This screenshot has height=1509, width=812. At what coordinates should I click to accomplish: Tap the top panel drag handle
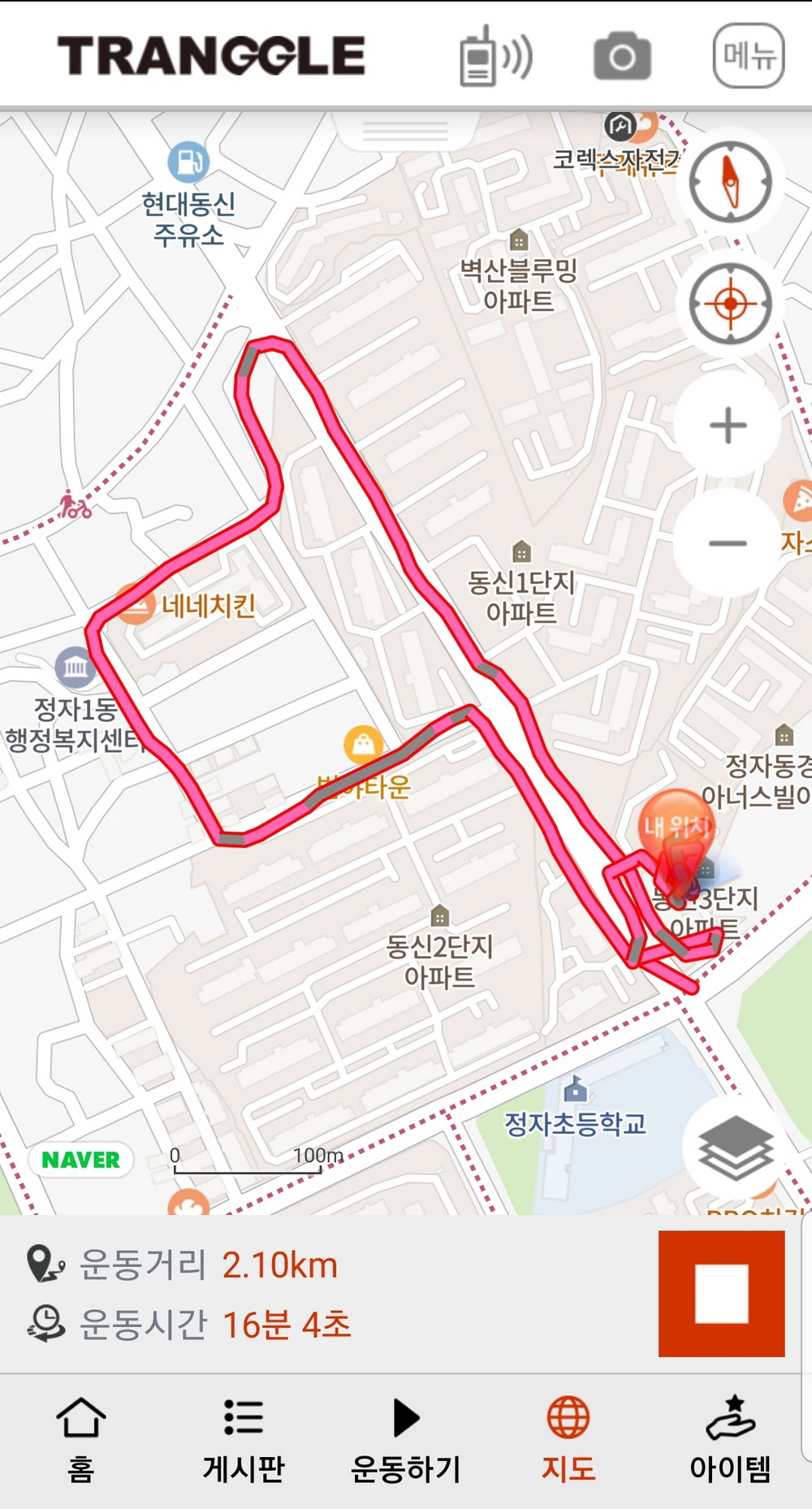point(405,130)
